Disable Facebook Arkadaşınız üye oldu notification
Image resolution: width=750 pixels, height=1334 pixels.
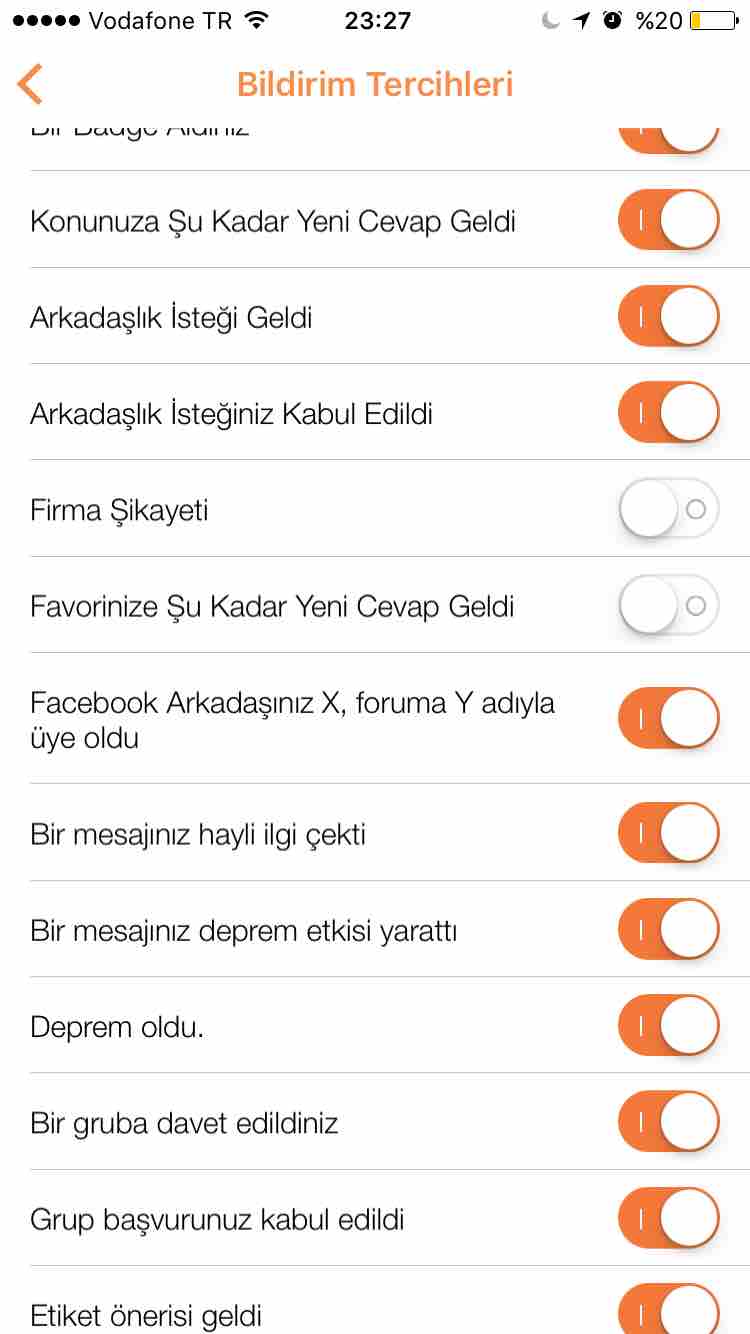(x=669, y=718)
